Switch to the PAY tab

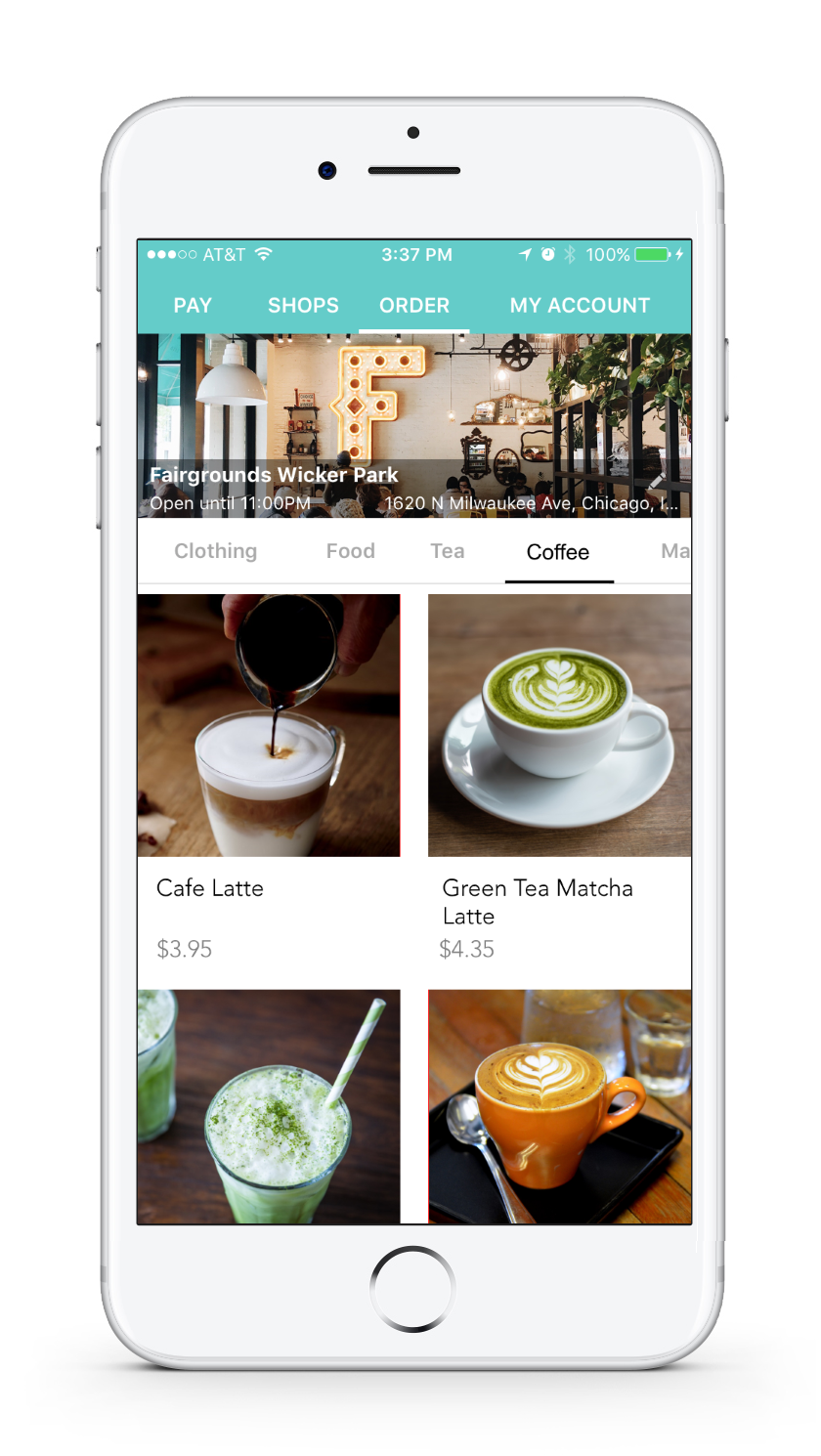pyautogui.click(x=193, y=306)
